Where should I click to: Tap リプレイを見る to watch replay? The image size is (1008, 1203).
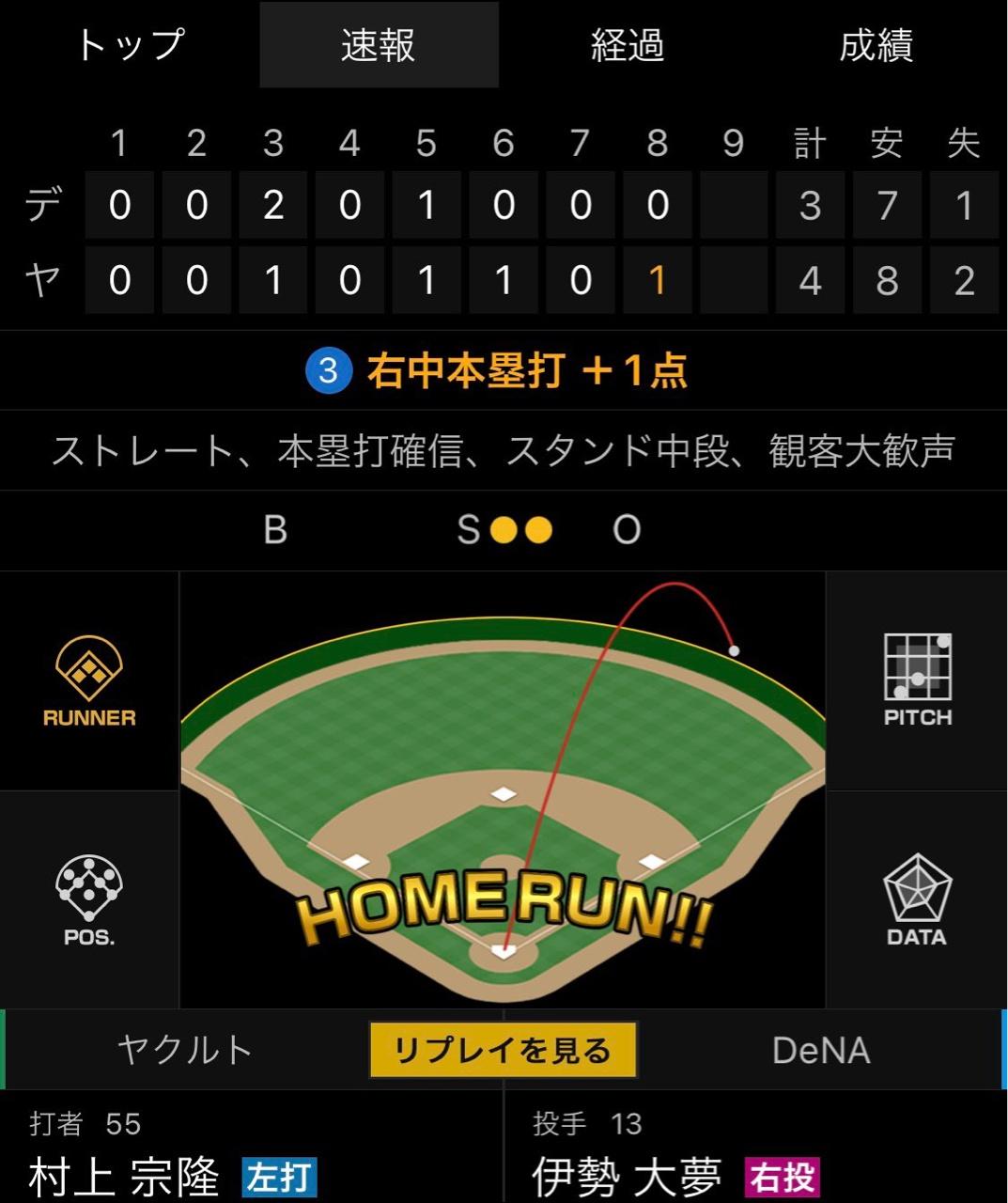point(503,1050)
